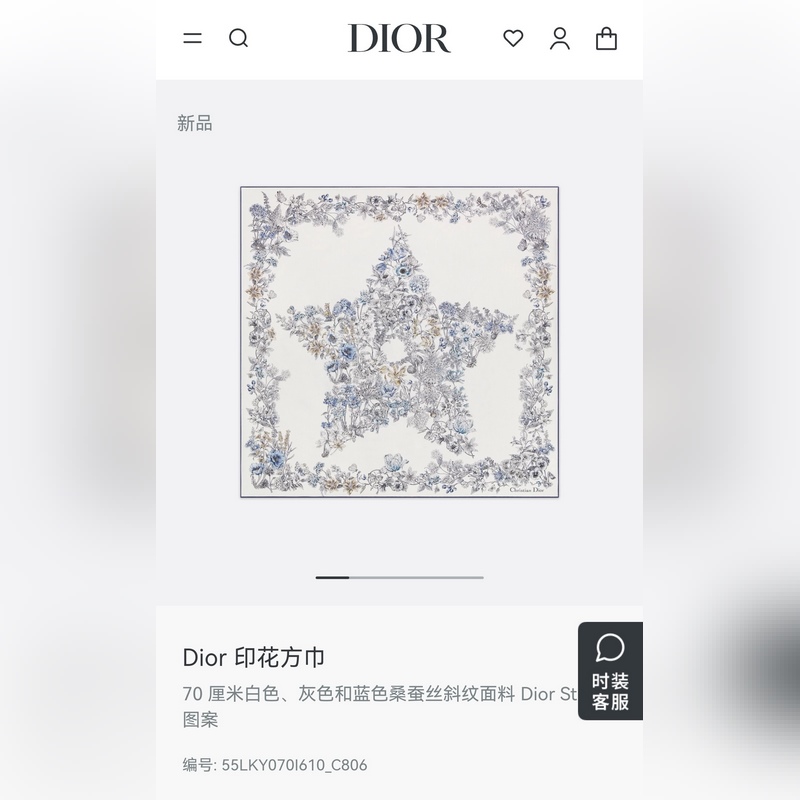Contact 时装客服 chat support

tap(610, 671)
